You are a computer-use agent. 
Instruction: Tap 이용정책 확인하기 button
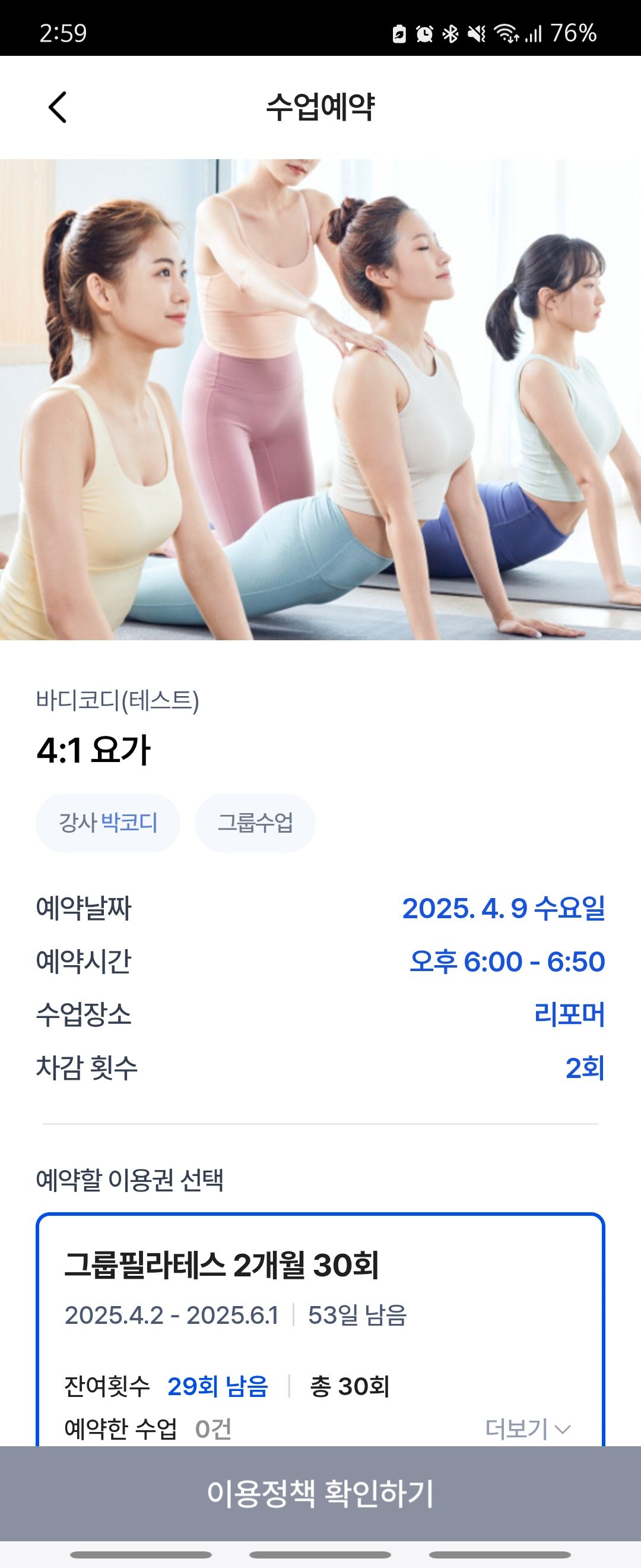tap(320, 1493)
